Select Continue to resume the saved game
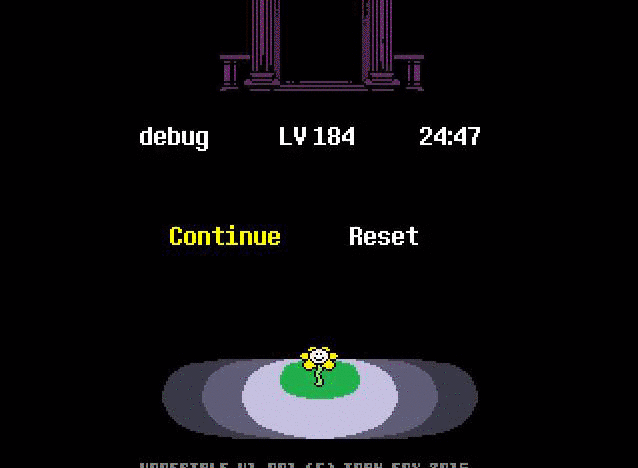This screenshot has width=638, height=468. click(225, 236)
